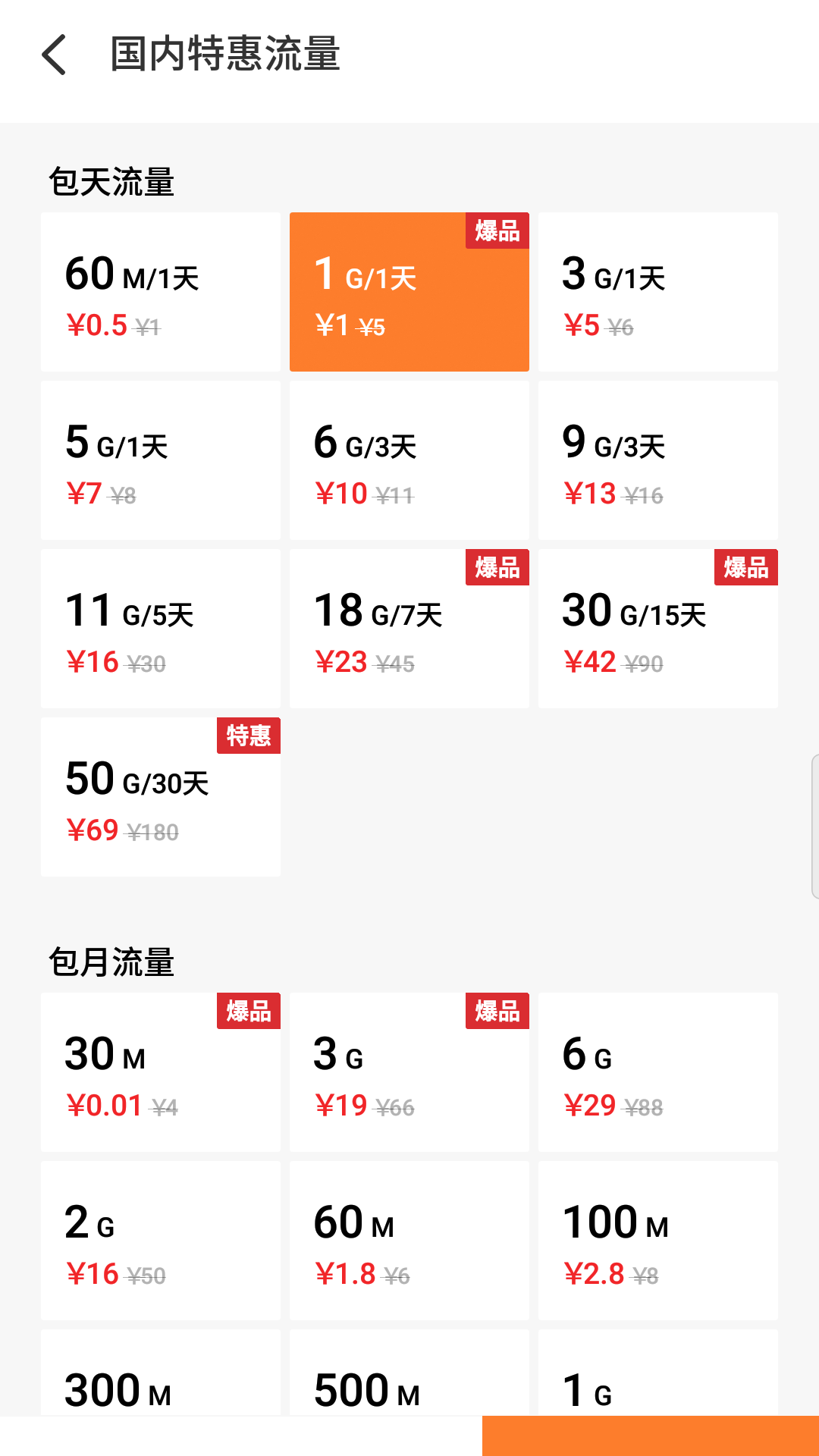Screen dimensions: 819x1456
Task: Select the 11G/5天 plan for ¥16
Action: 160,627
